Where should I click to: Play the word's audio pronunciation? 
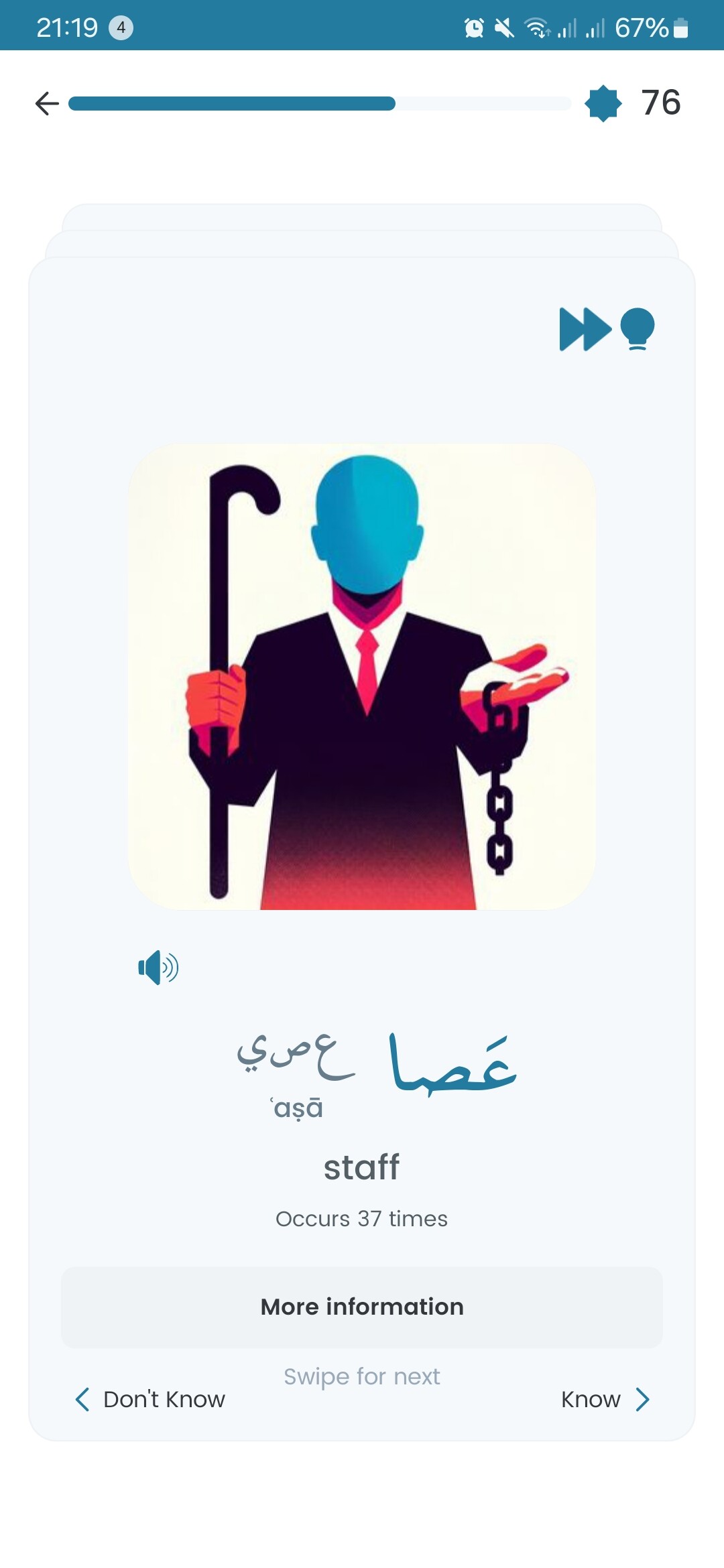click(158, 968)
